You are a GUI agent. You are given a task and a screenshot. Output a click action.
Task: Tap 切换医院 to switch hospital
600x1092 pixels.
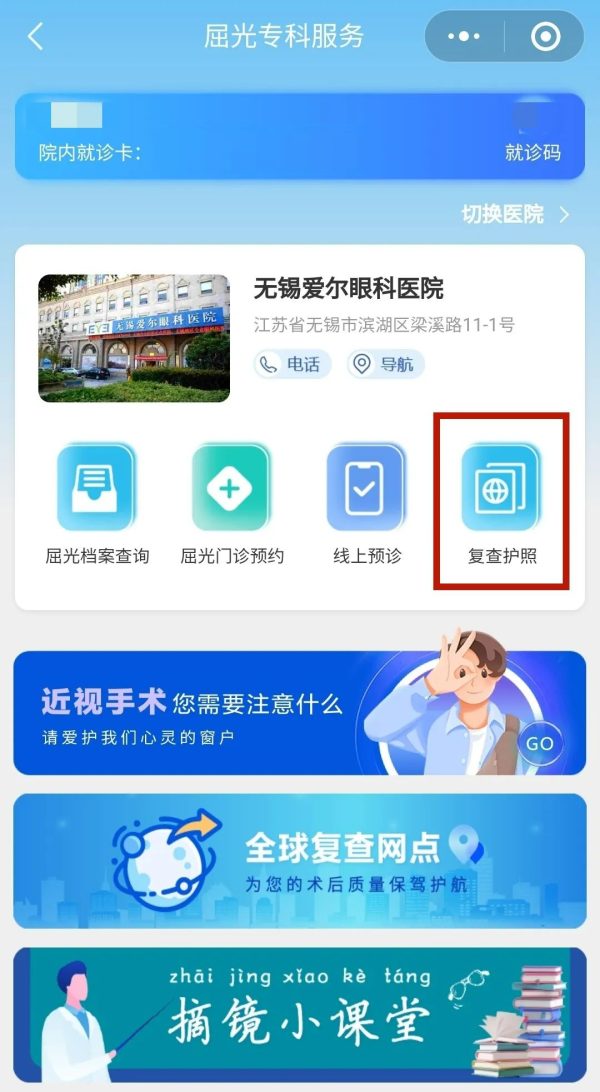[514, 214]
